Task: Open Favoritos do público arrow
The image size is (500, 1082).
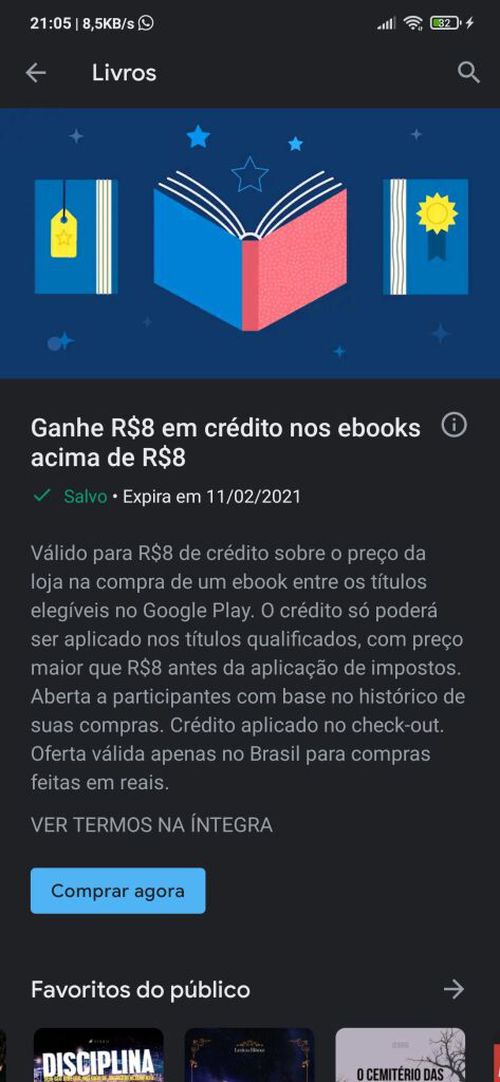Action: click(453, 990)
